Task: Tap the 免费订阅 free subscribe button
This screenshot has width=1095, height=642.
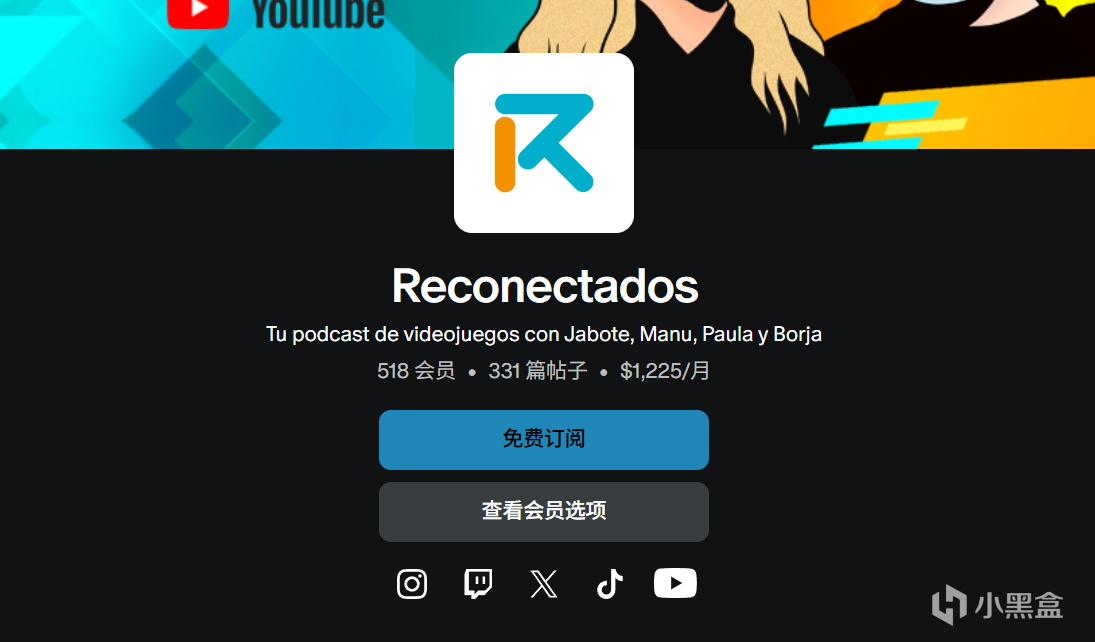Action: click(x=543, y=439)
